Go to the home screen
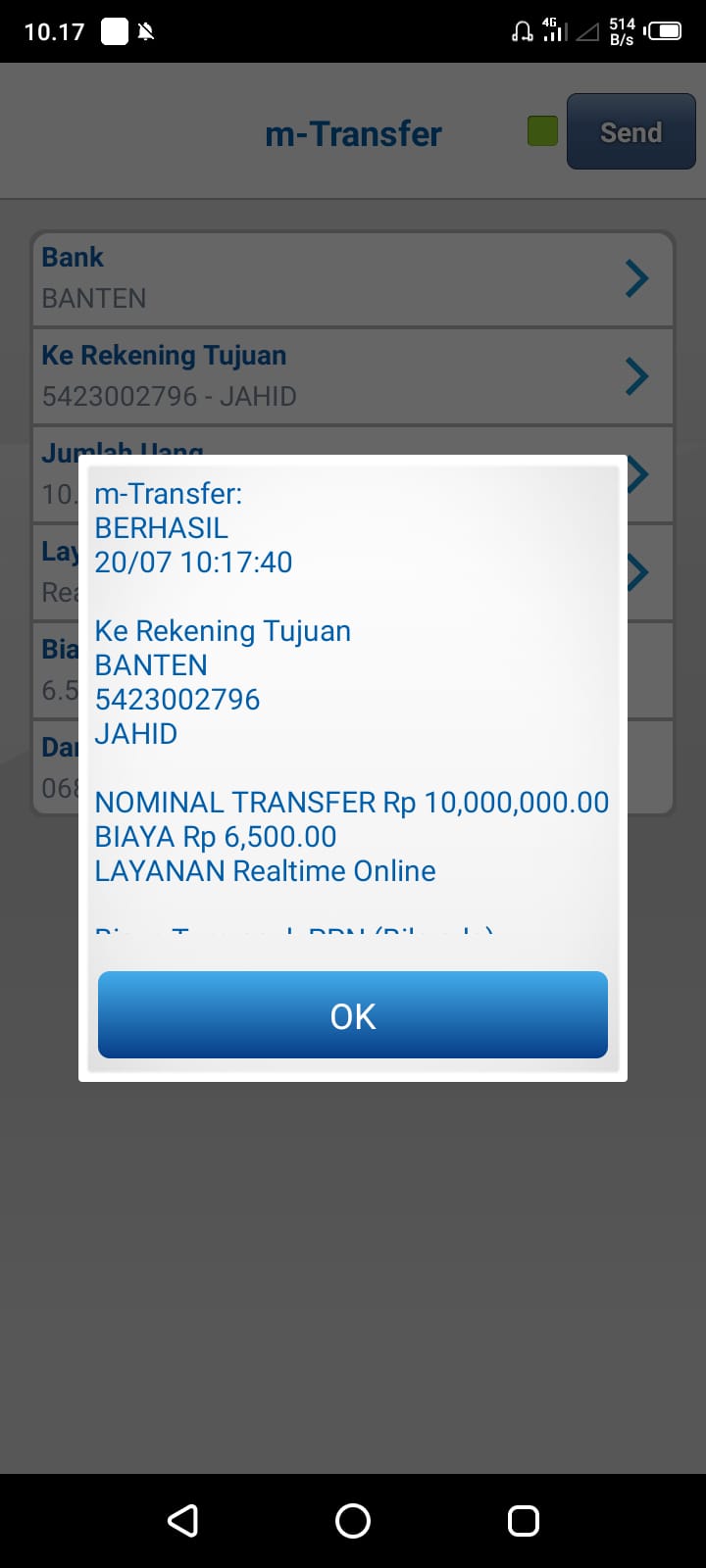The height and width of the screenshot is (1568, 706). tap(353, 1520)
